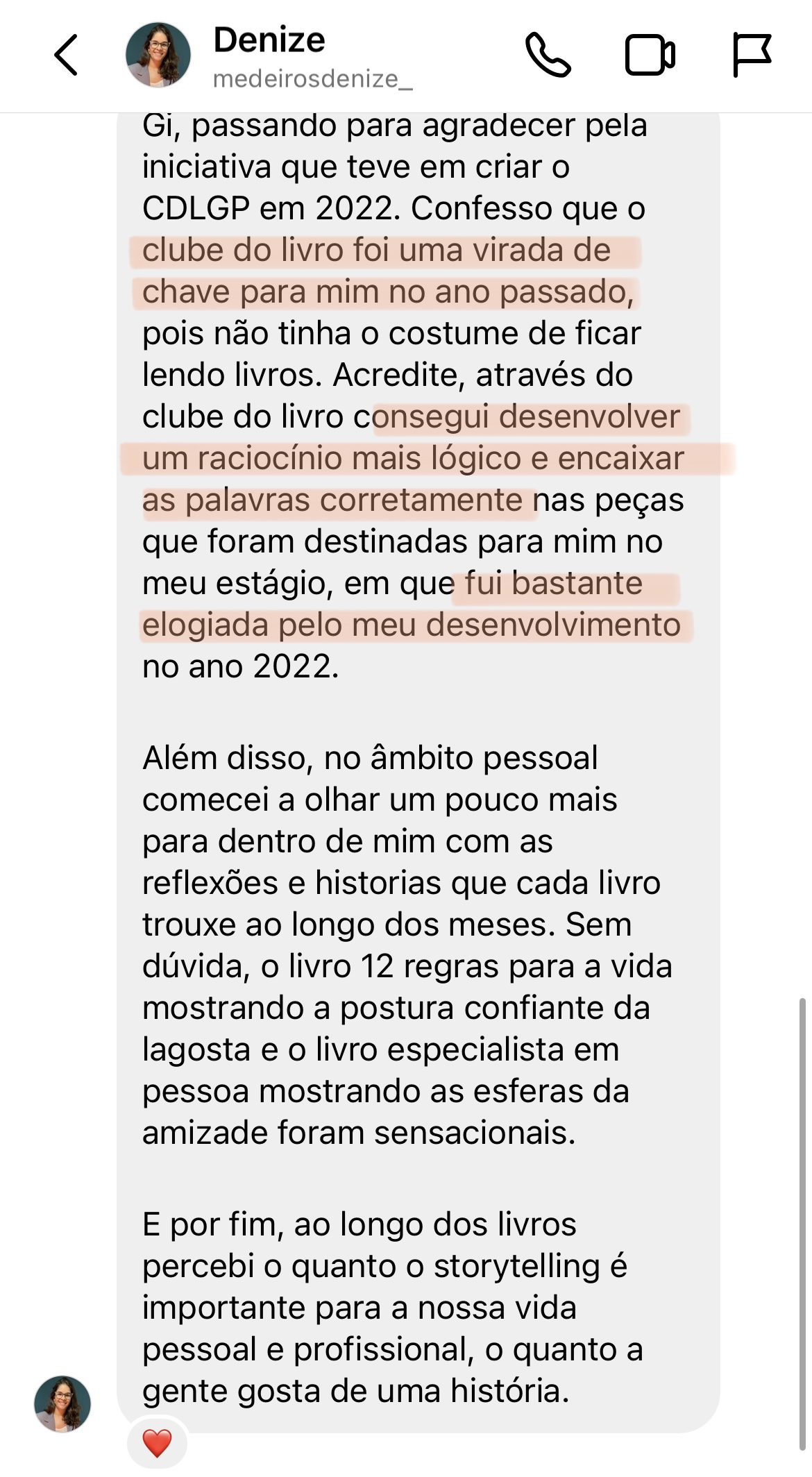Go back to the message list
This screenshot has width=812, height=1477.
pyautogui.click(x=67, y=55)
